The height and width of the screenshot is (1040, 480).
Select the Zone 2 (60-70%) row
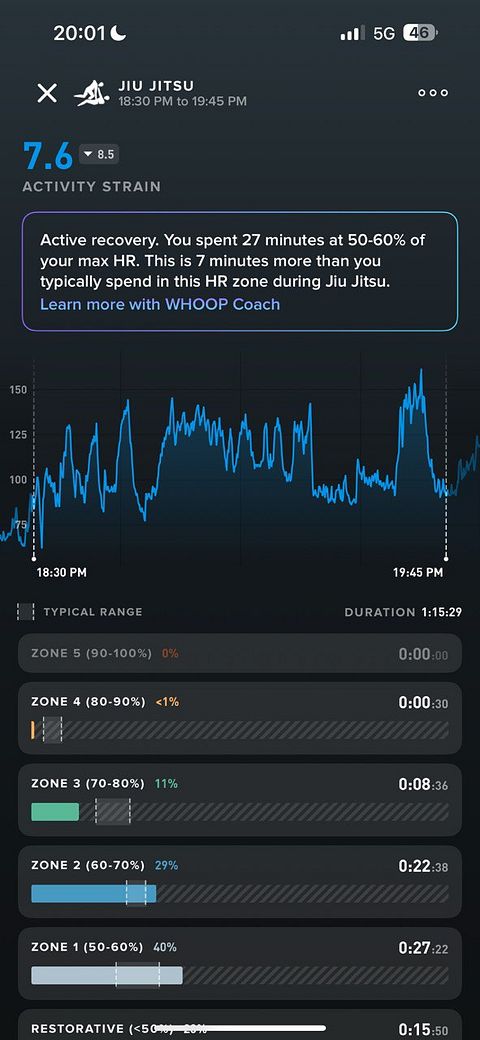(239, 881)
